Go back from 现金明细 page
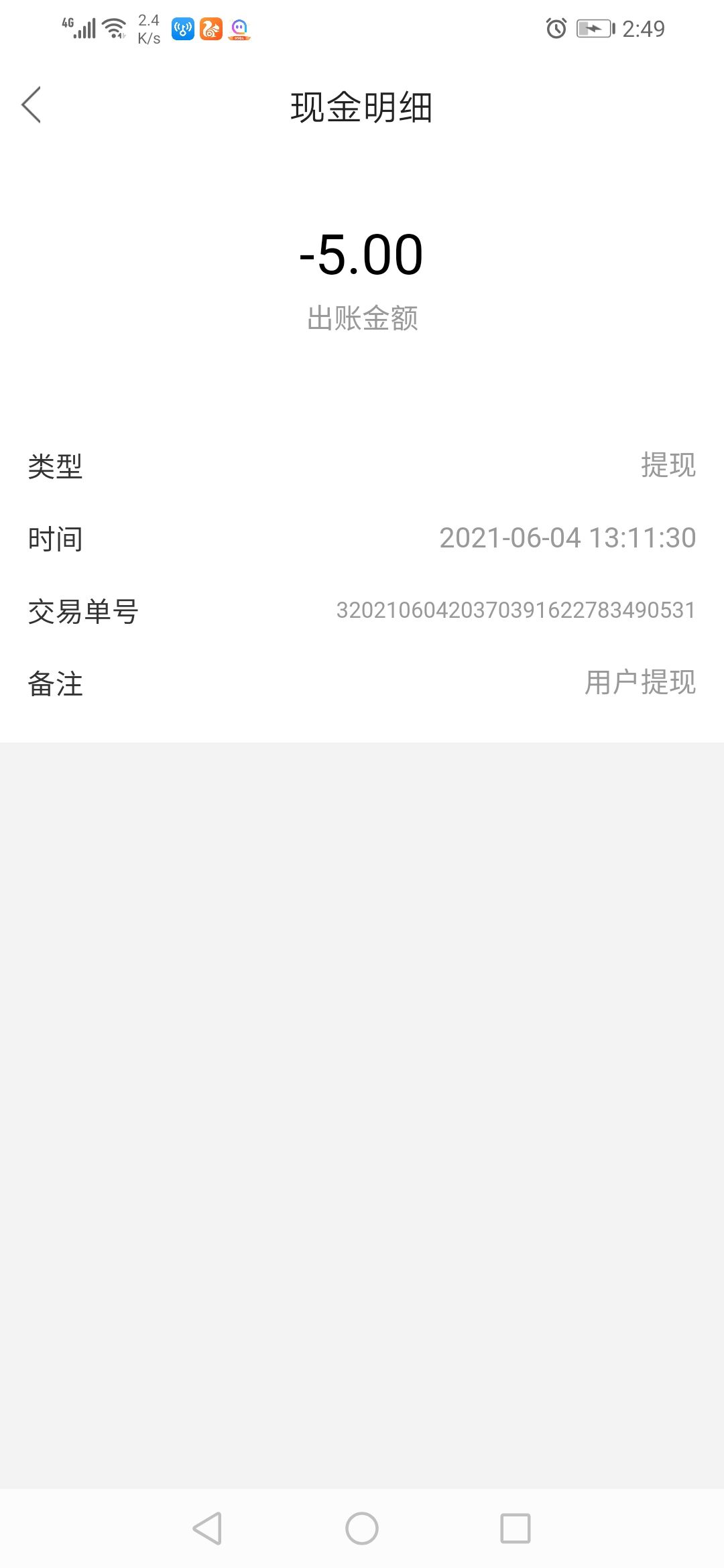This screenshot has width=724, height=1568. click(32, 105)
